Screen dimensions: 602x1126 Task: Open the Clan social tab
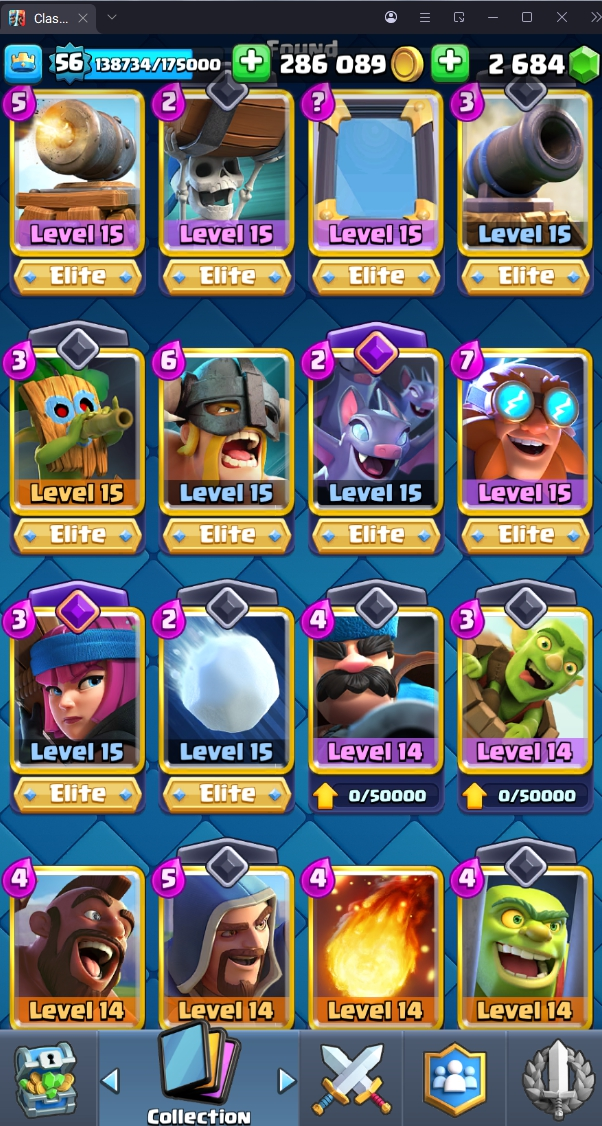453,1078
